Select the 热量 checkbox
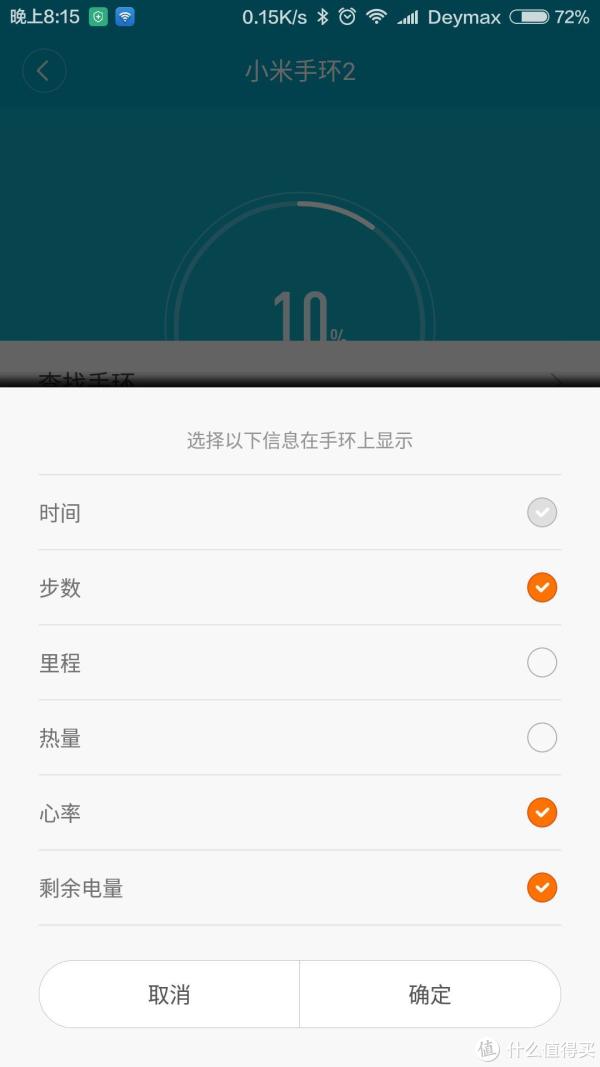Screen dimensions: 600x1067 [541, 737]
